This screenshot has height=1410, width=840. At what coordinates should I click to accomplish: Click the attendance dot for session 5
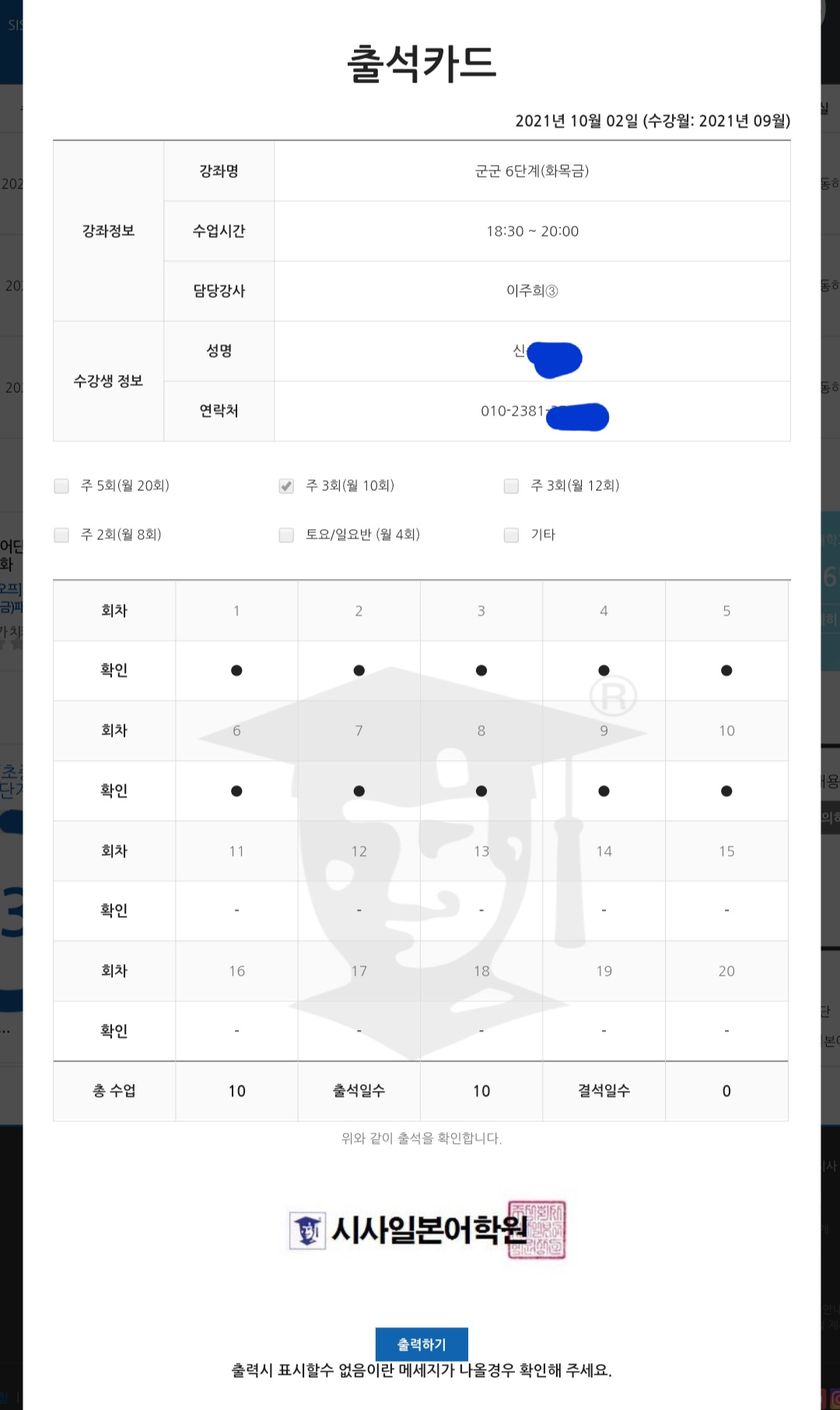(726, 670)
